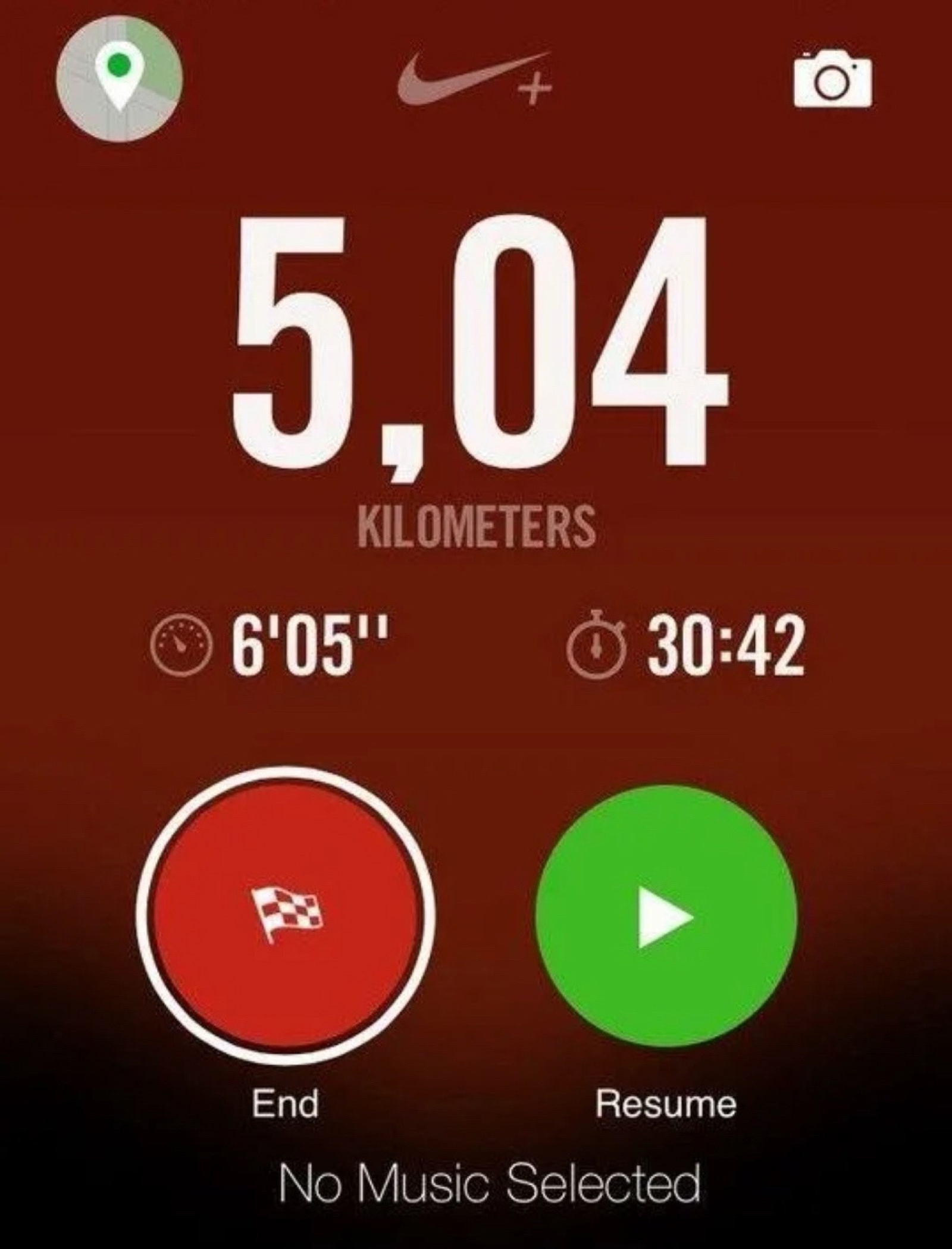
Task: Open the camera to take a photo
Action: tap(832, 81)
